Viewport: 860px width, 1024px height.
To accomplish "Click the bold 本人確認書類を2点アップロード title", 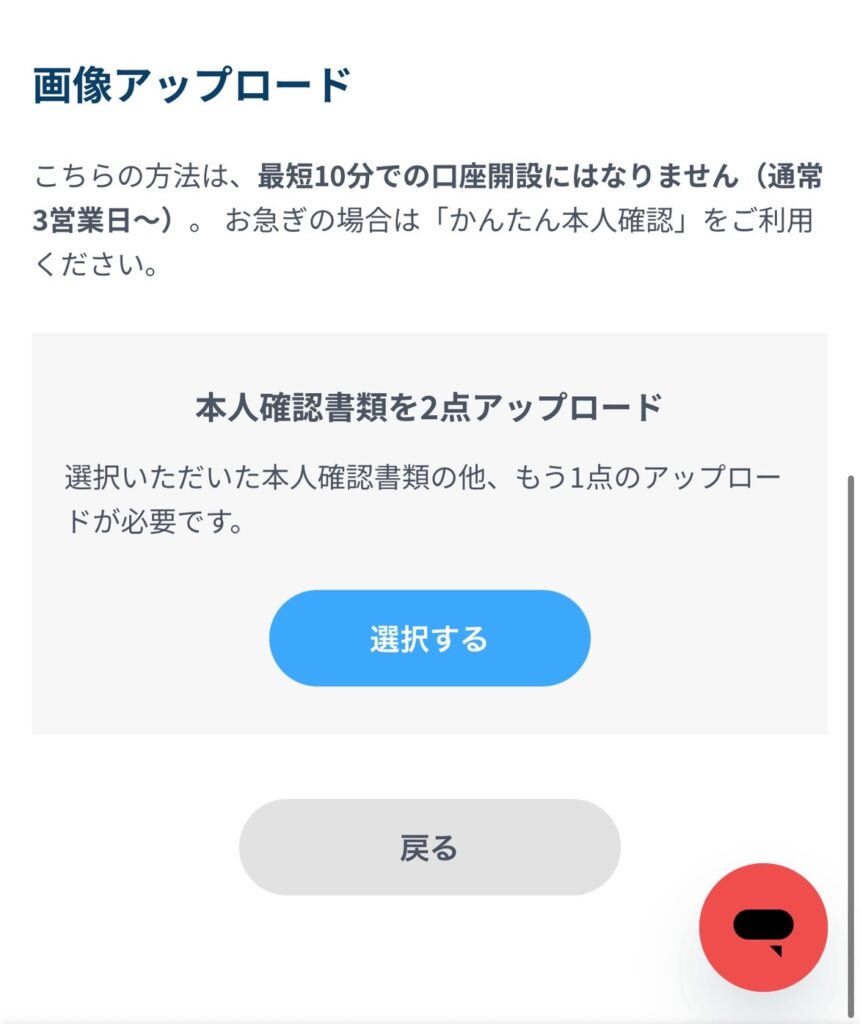I will point(428,403).
